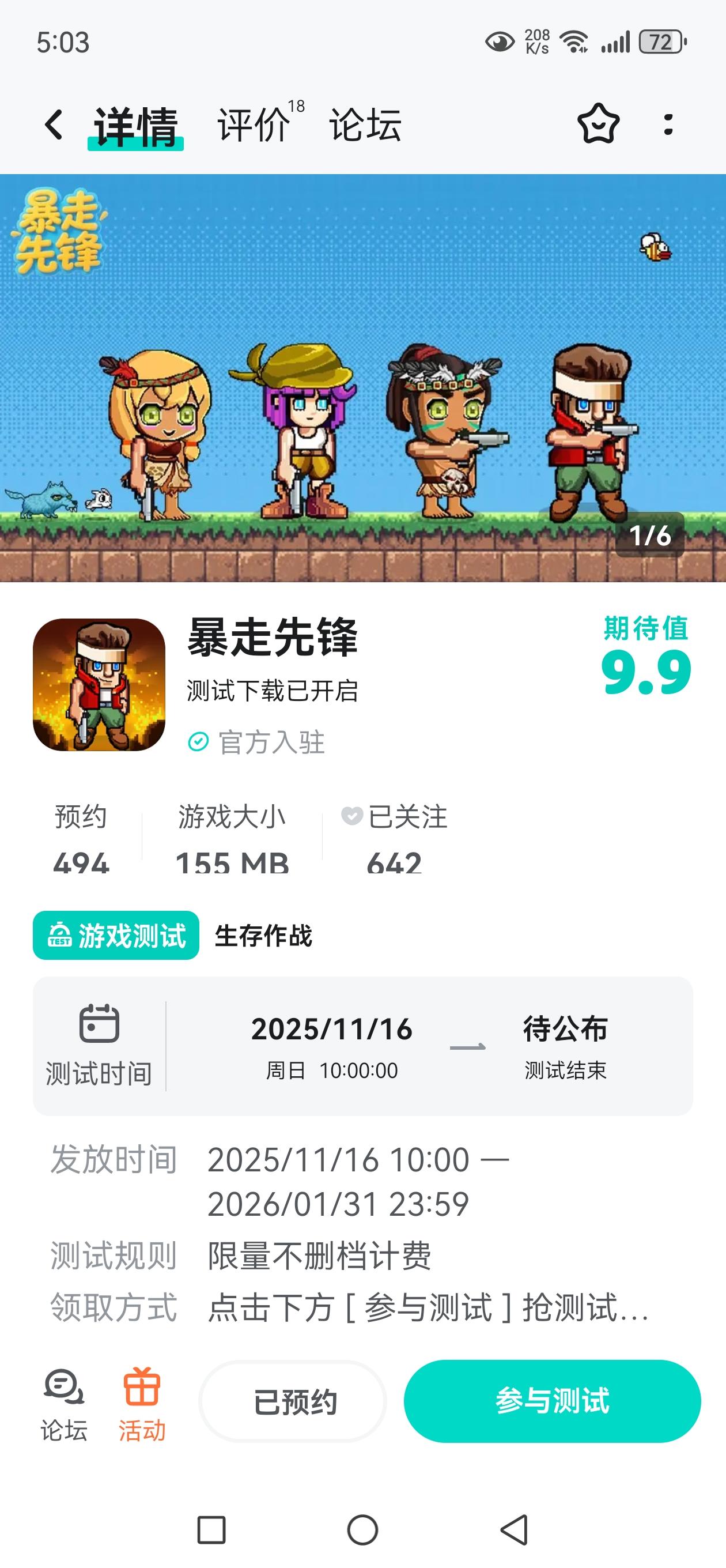Image resolution: width=726 pixels, height=1568 pixels.
Task: Toggle the Wi-Fi status icon
Action: [573, 42]
